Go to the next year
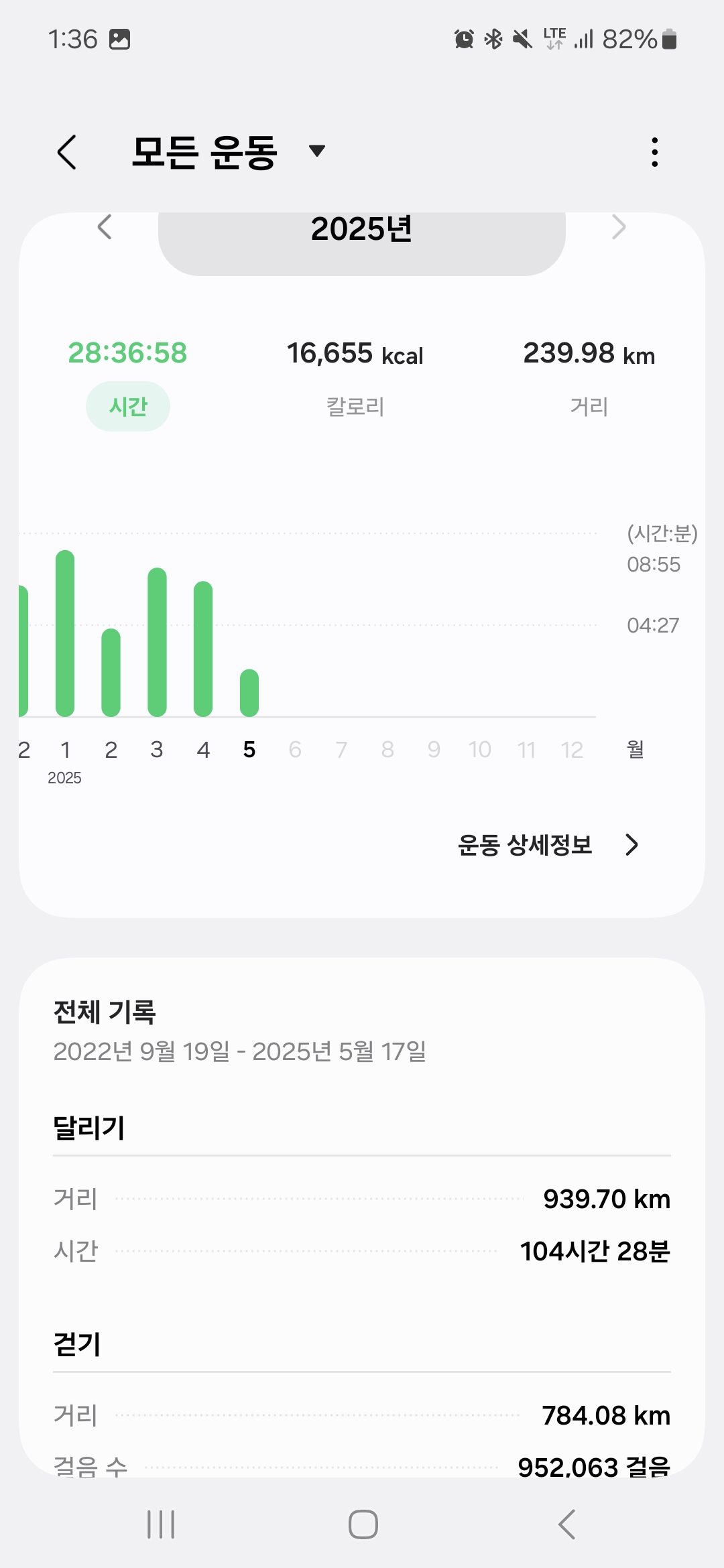This screenshot has width=724, height=1568. [619, 227]
